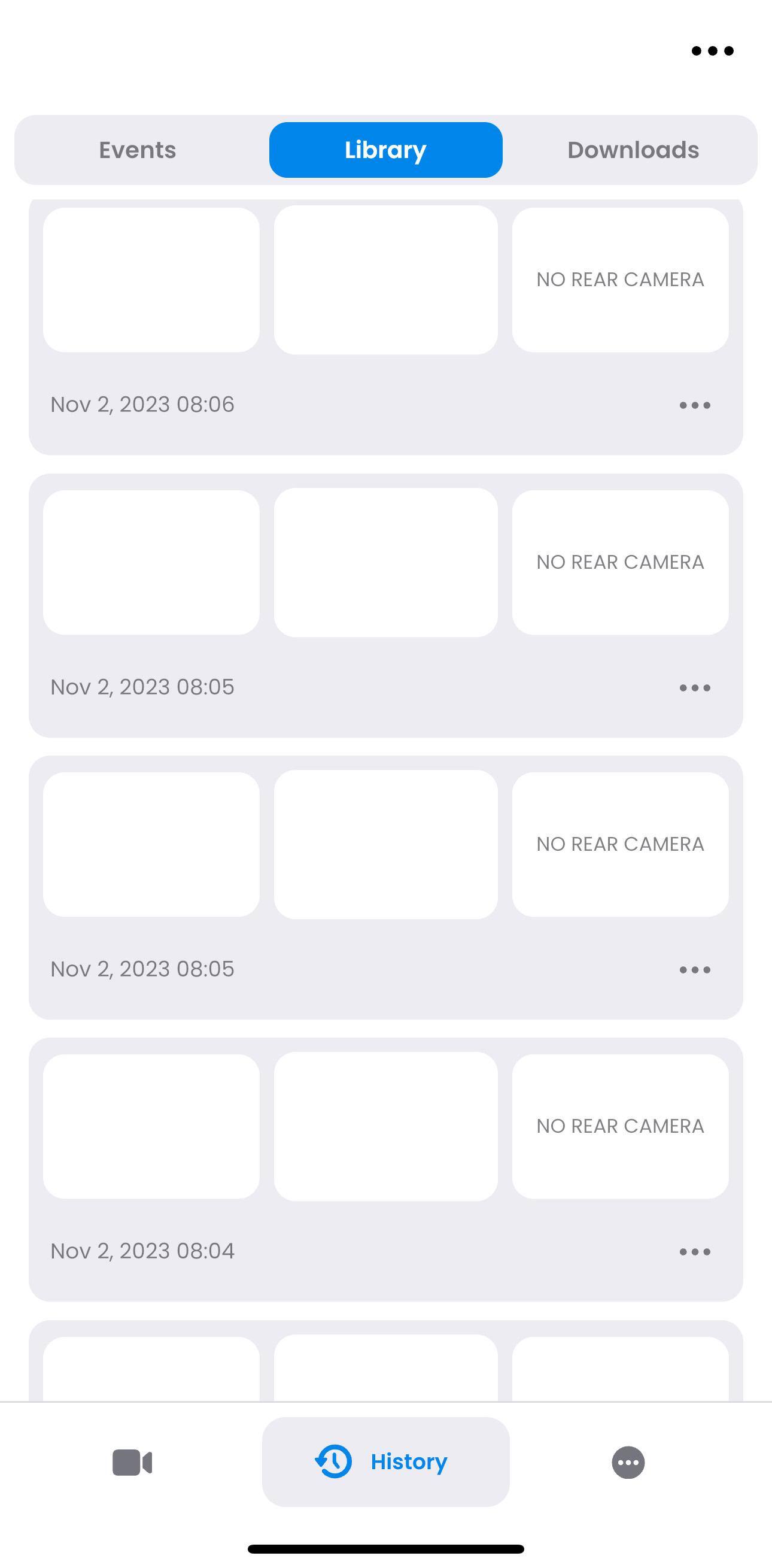Image resolution: width=772 pixels, height=1568 pixels.
Task: Open the More tab in bottom bar
Action: click(x=628, y=1462)
